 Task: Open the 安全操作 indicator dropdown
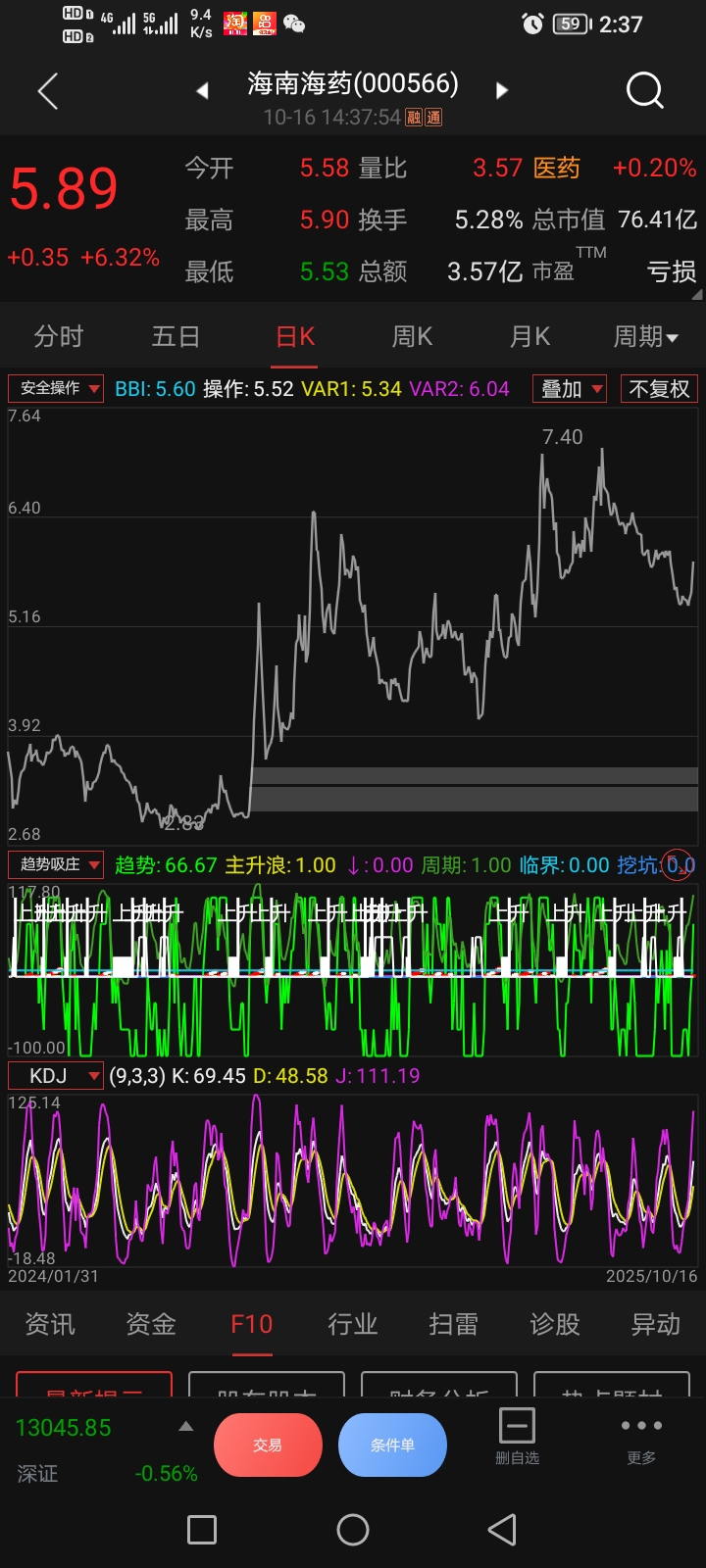point(56,389)
